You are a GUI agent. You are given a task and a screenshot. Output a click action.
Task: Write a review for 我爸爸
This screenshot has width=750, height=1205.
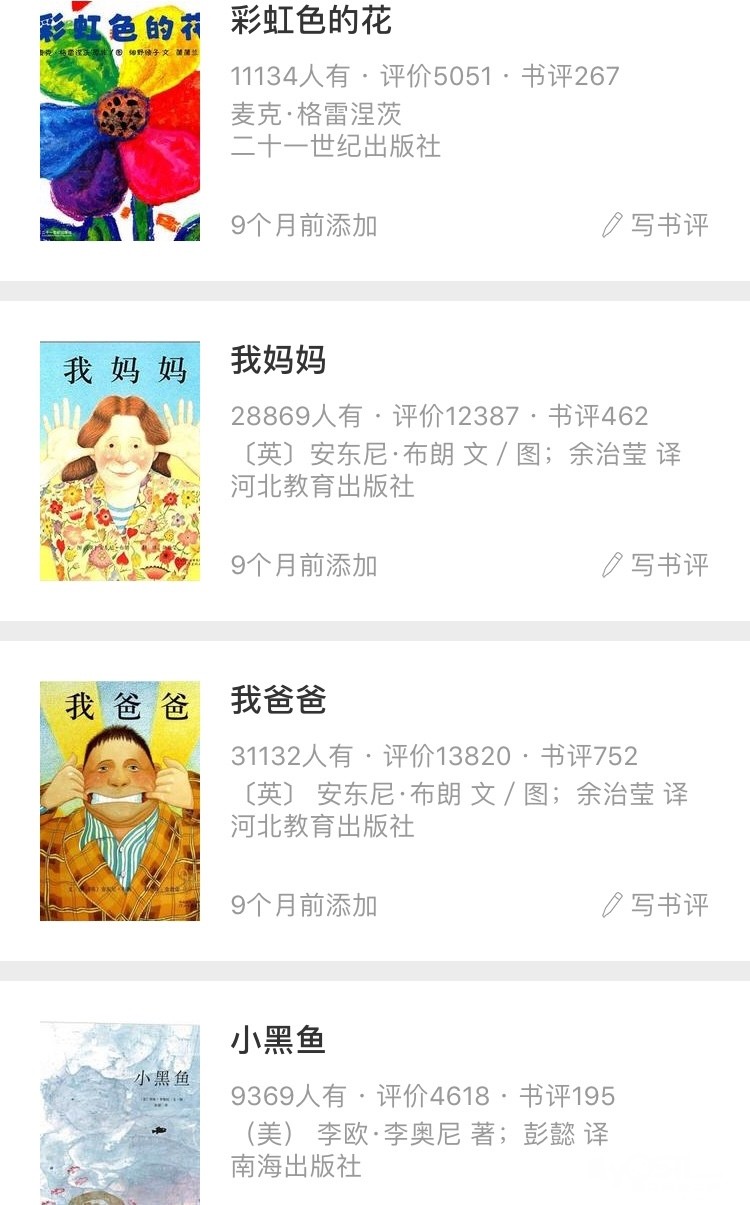656,905
